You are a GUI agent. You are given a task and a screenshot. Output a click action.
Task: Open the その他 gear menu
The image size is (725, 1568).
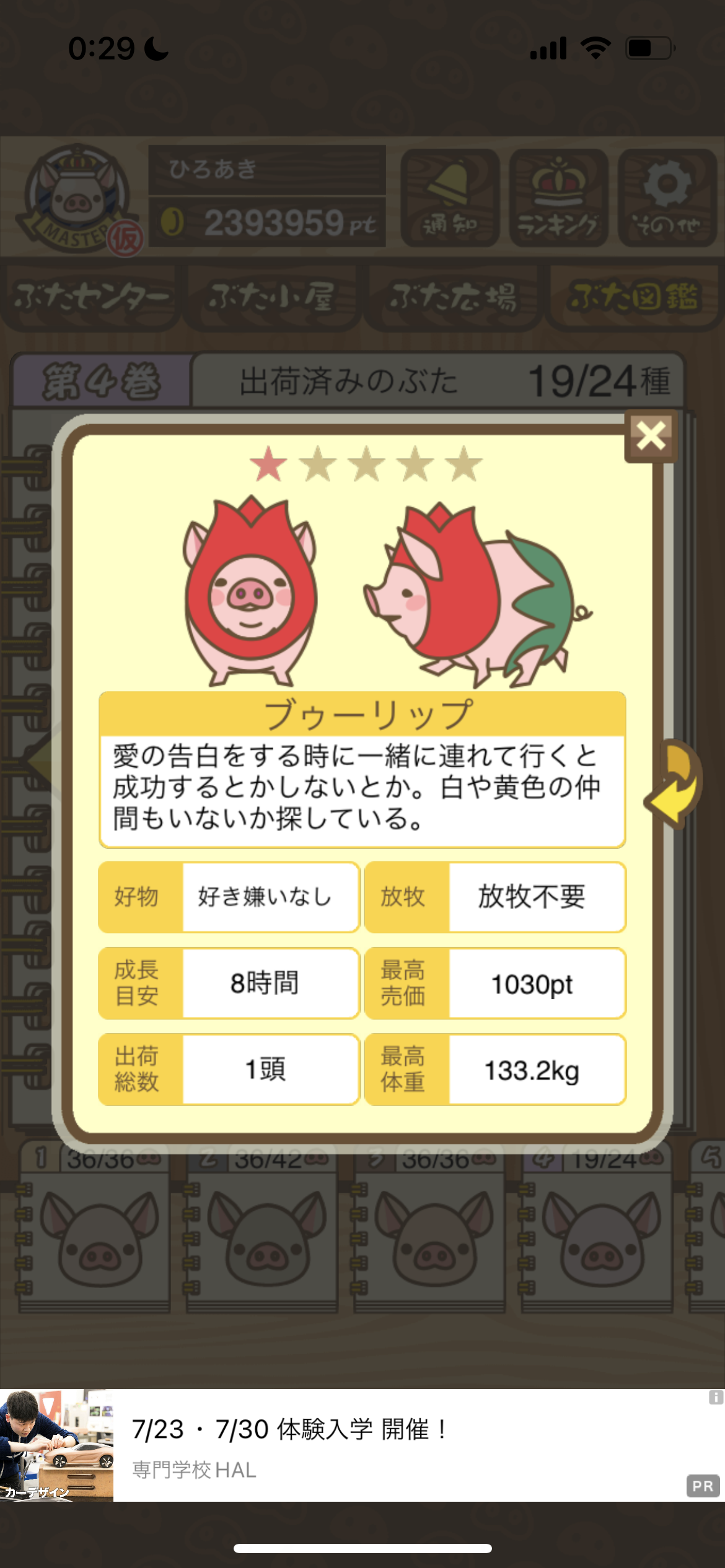(667, 198)
